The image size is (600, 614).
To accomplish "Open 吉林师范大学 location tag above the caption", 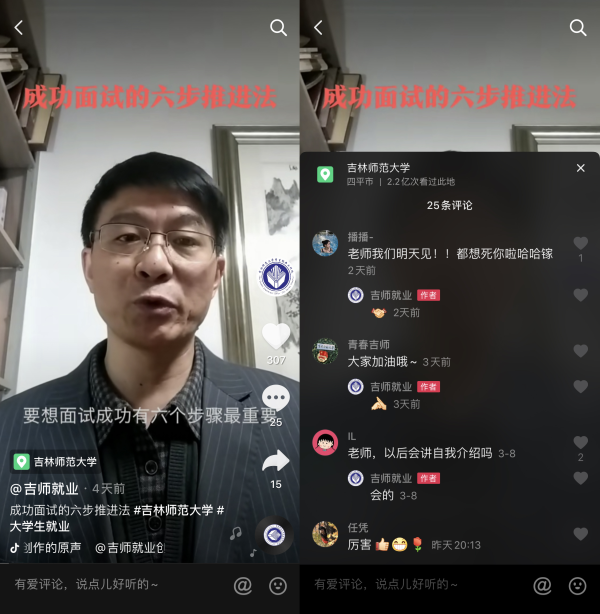I will pos(55,461).
